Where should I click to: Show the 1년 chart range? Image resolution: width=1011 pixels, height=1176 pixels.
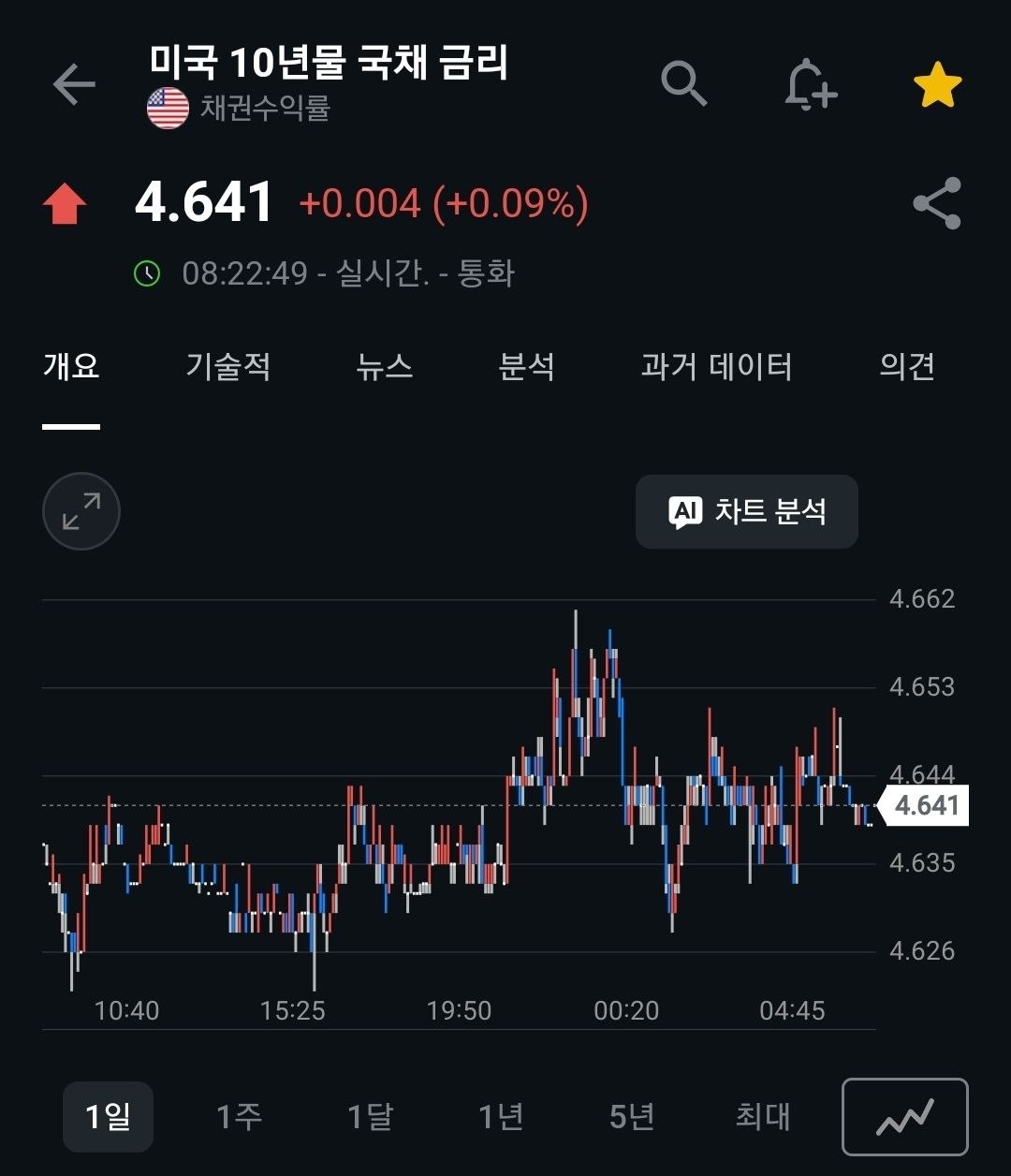pyautogui.click(x=501, y=1116)
